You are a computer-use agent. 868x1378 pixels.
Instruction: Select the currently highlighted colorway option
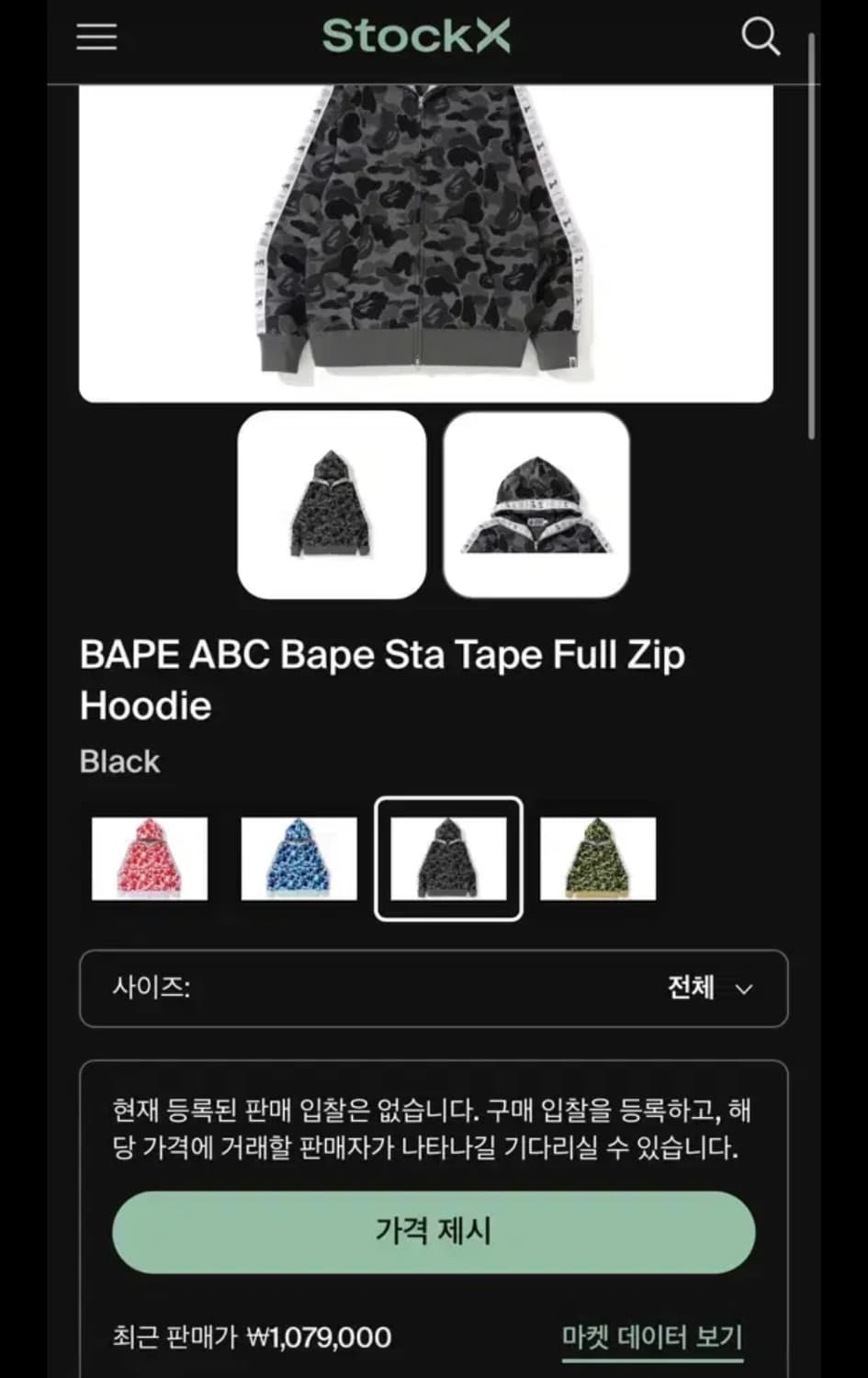448,858
